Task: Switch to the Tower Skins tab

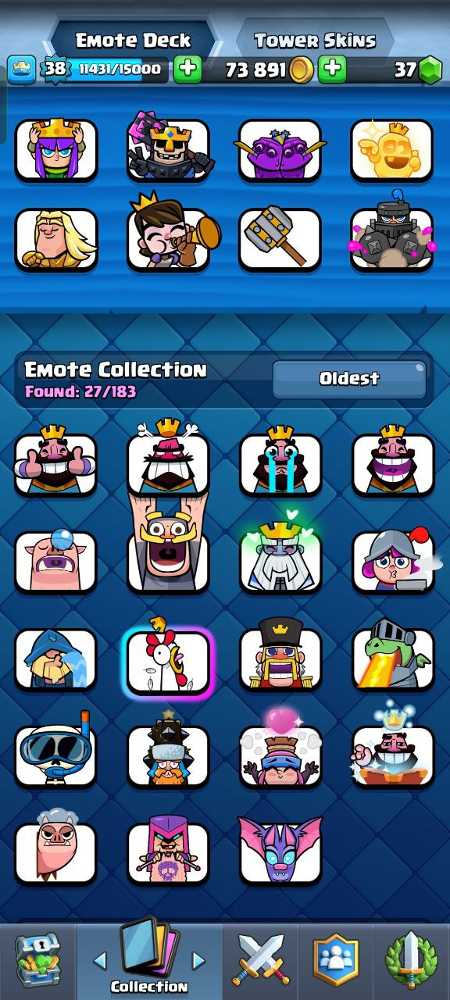Action: click(314, 41)
